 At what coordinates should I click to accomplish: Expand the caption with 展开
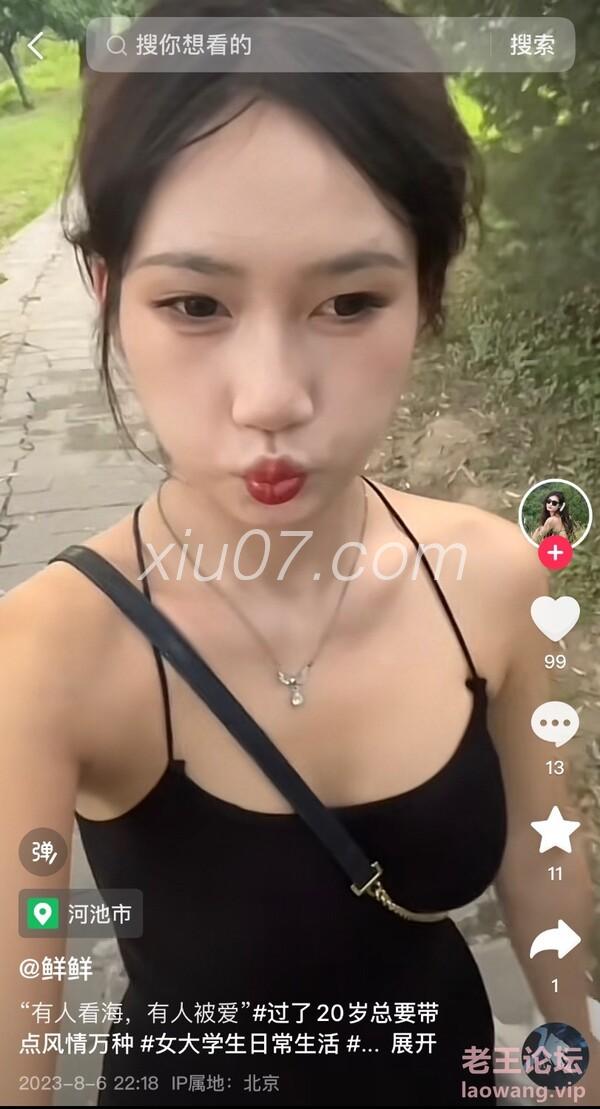[x=415, y=1044]
